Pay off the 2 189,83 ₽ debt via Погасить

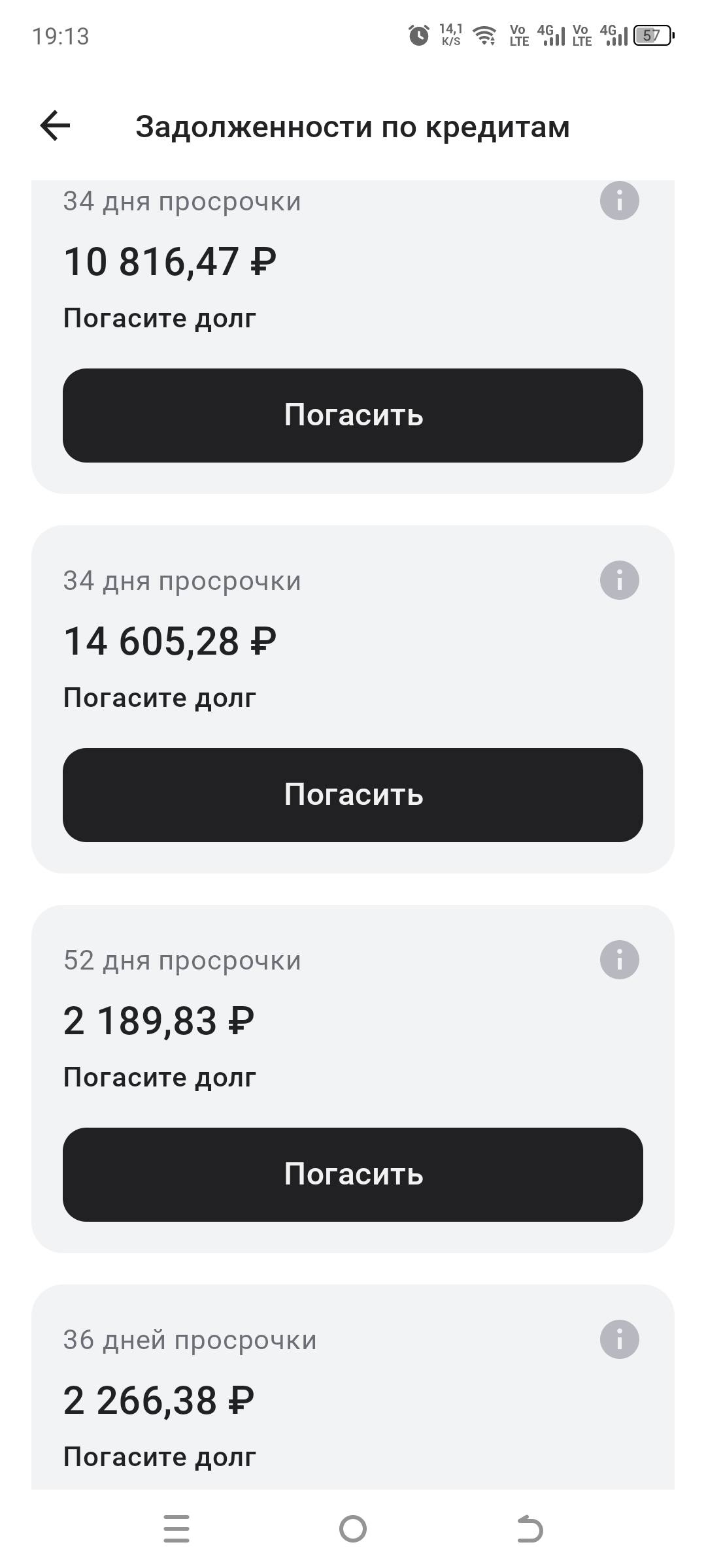point(353,1174)
